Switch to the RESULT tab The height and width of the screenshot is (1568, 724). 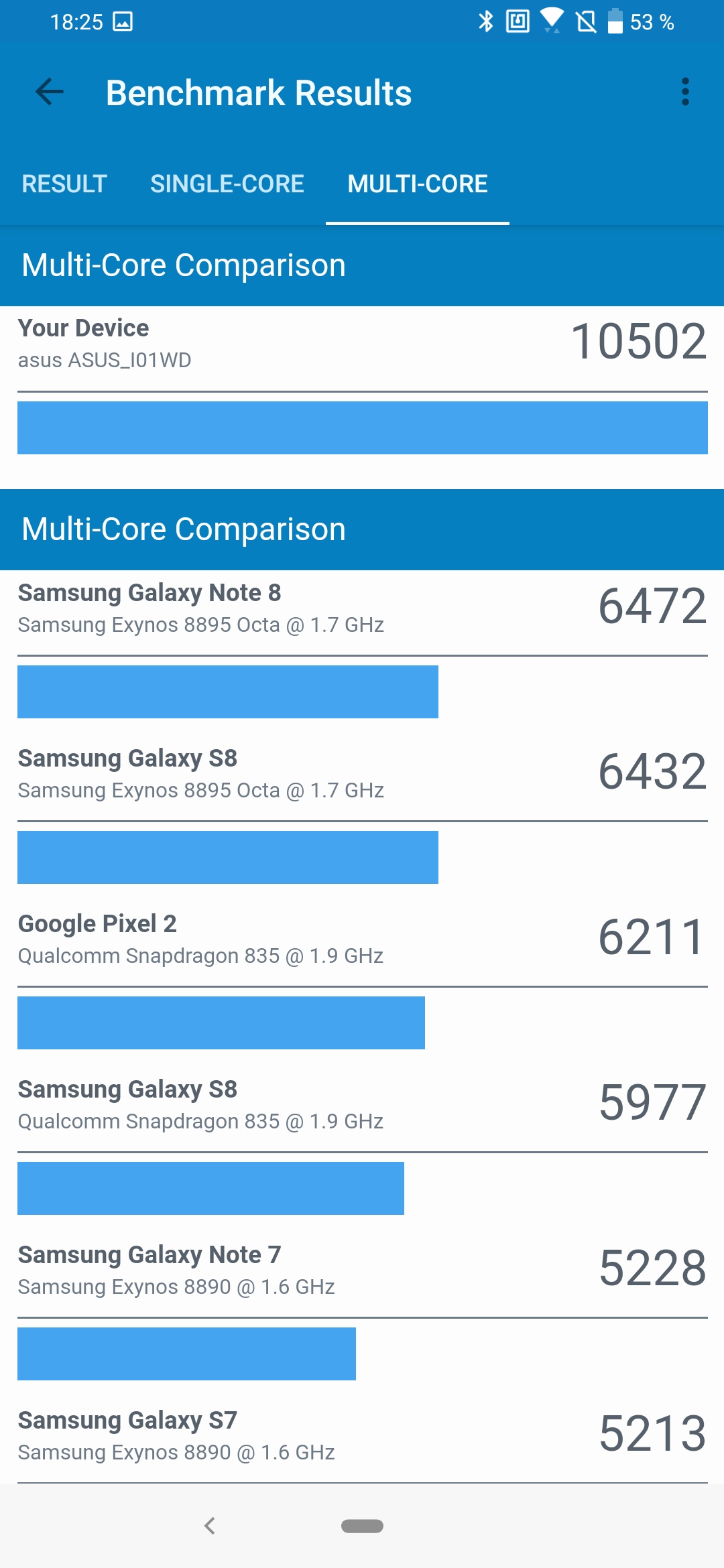[64, 184]
